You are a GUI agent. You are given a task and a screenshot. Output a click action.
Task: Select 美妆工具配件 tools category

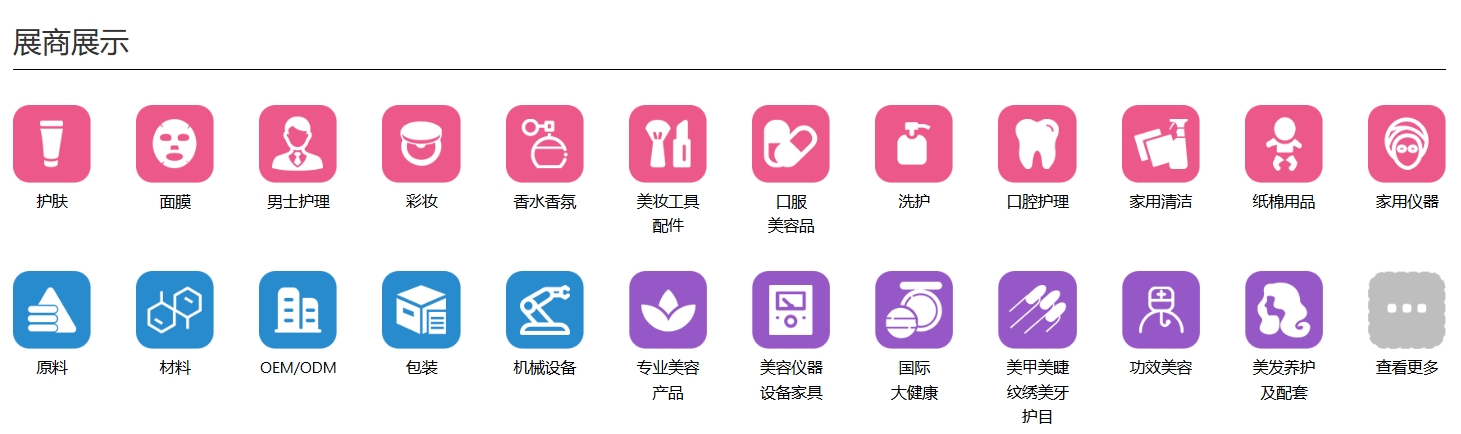point(668,144)
